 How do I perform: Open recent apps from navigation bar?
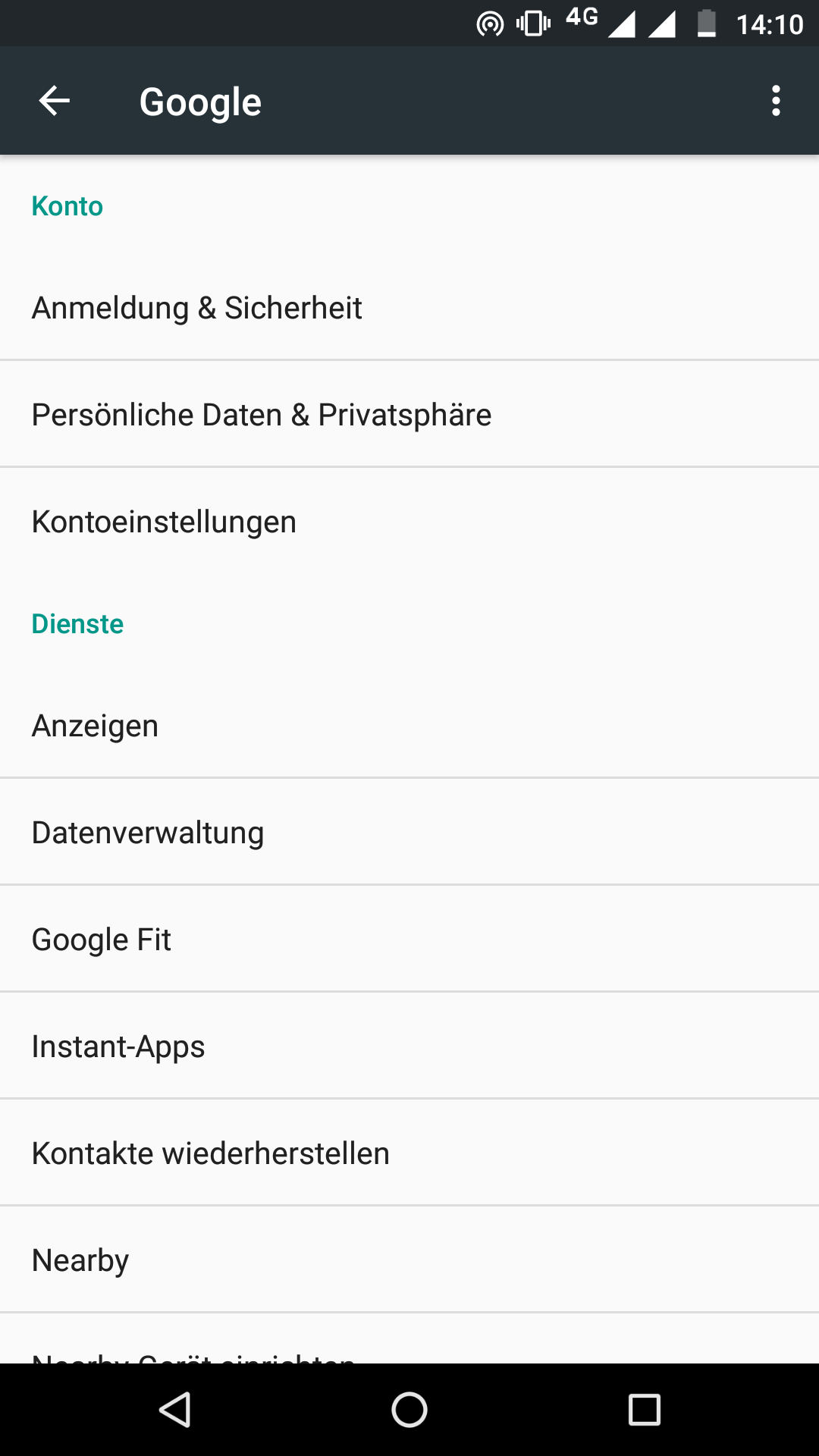tap(645, 1410)
